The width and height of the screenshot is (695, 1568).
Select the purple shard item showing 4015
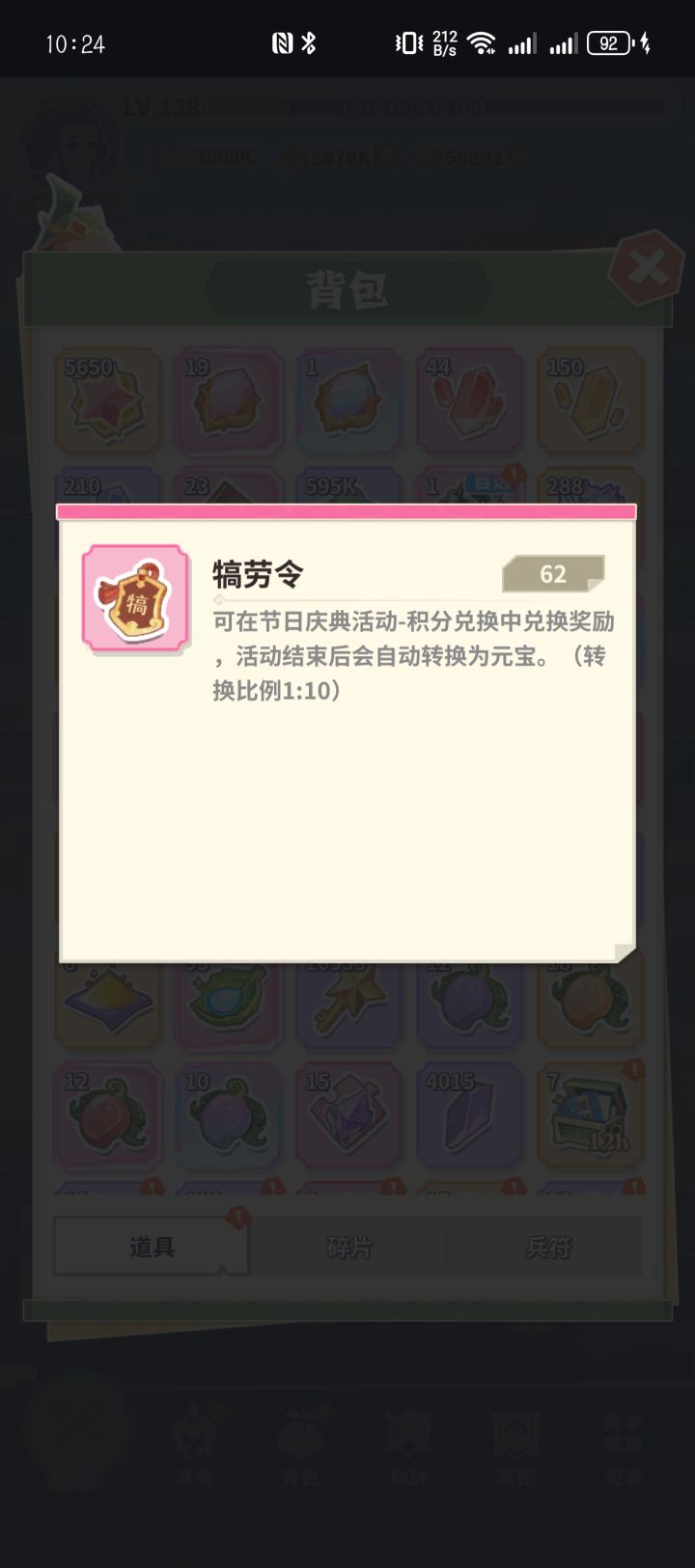(x=470, y=1116)
